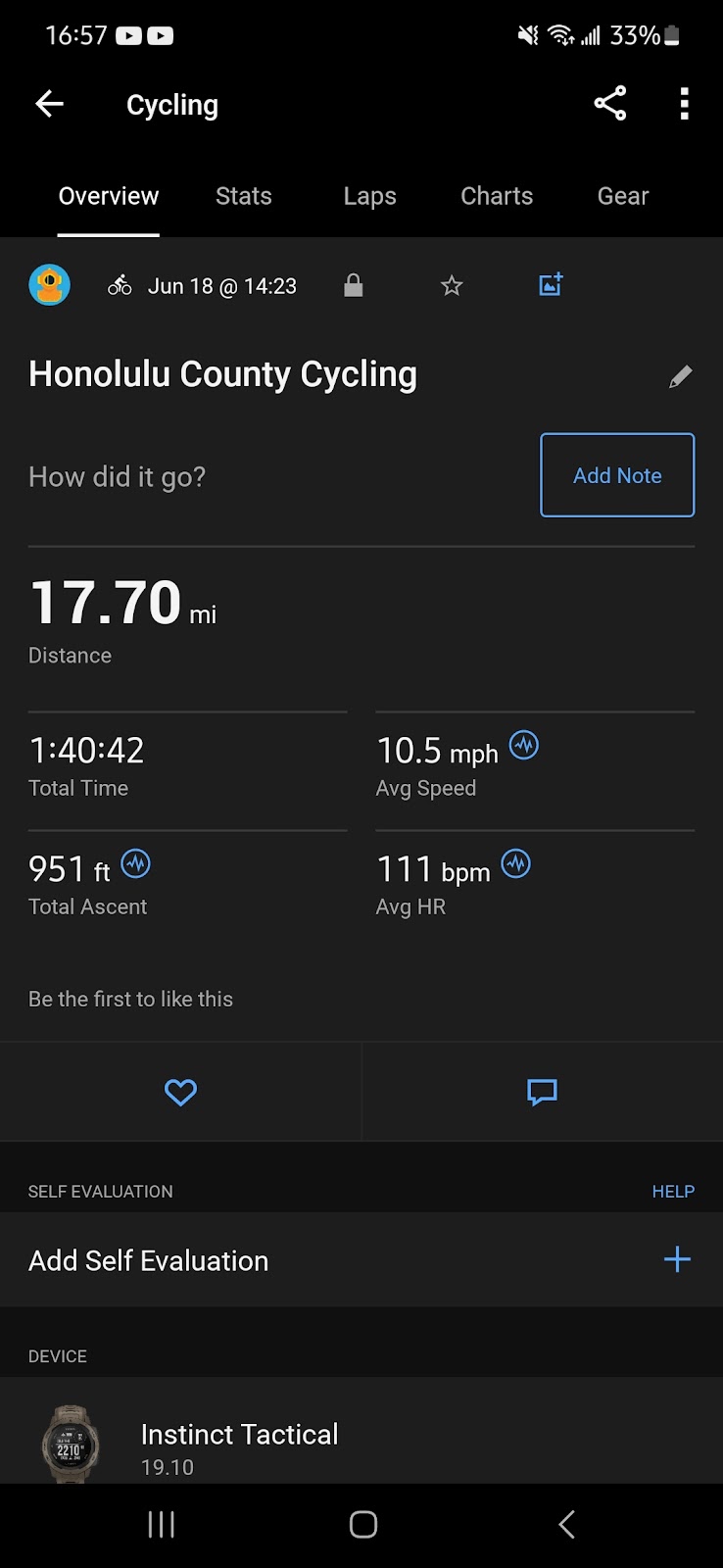This screenshot has width=723, height=1568.
Task: Tap the Add Note button
Action: tap(617, 475)
